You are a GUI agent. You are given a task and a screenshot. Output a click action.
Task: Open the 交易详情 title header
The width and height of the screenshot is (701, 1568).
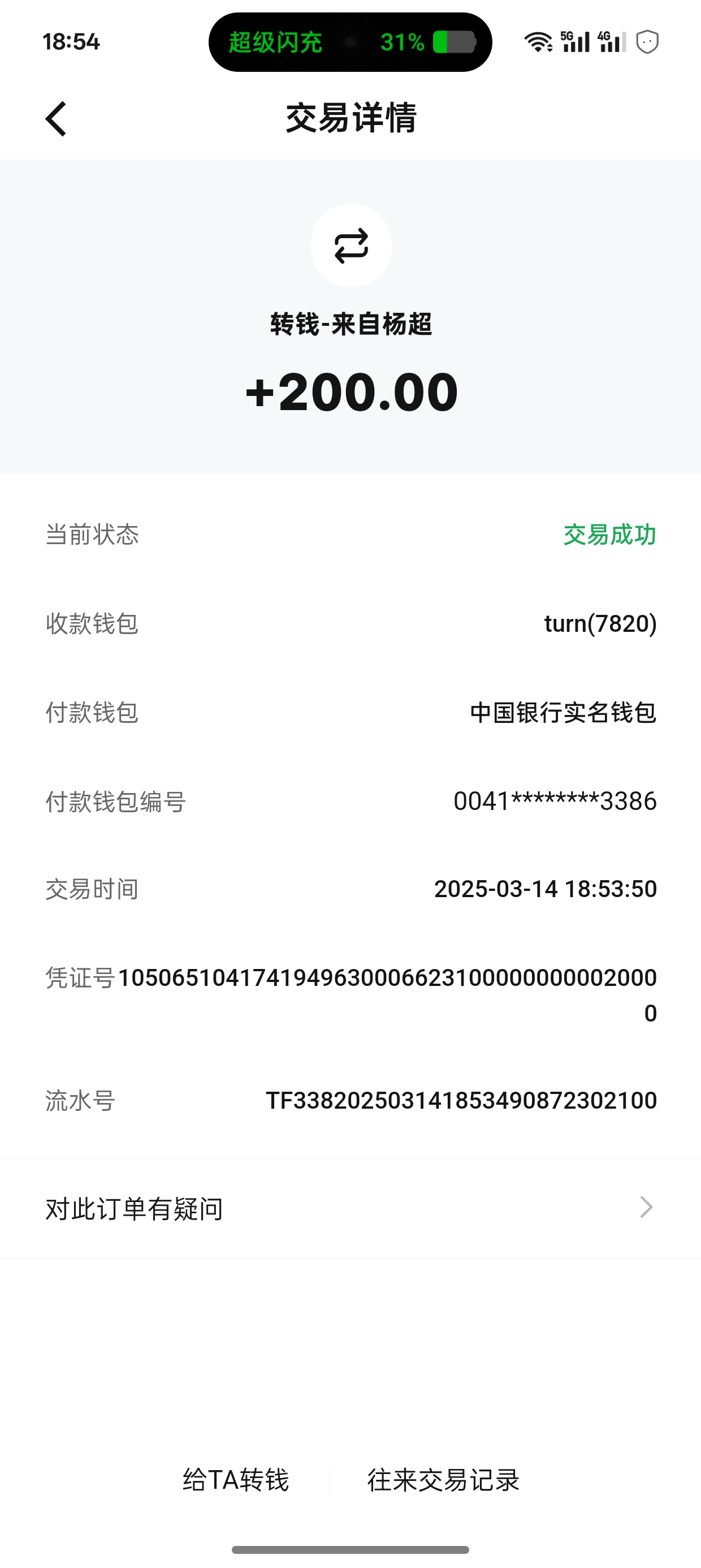click(x=350, y=119)
